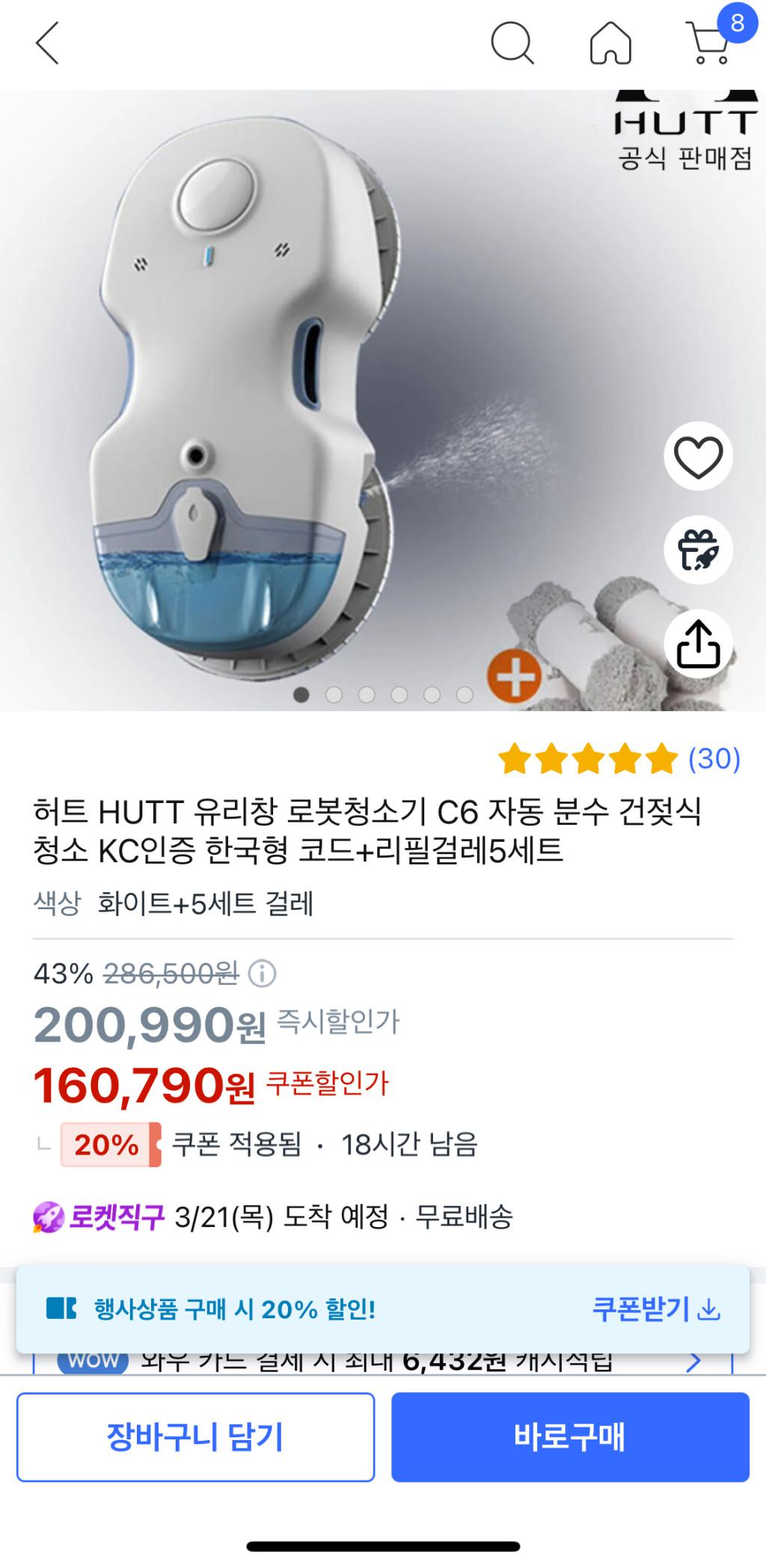Tap the gift icon beside the product image

698,550
